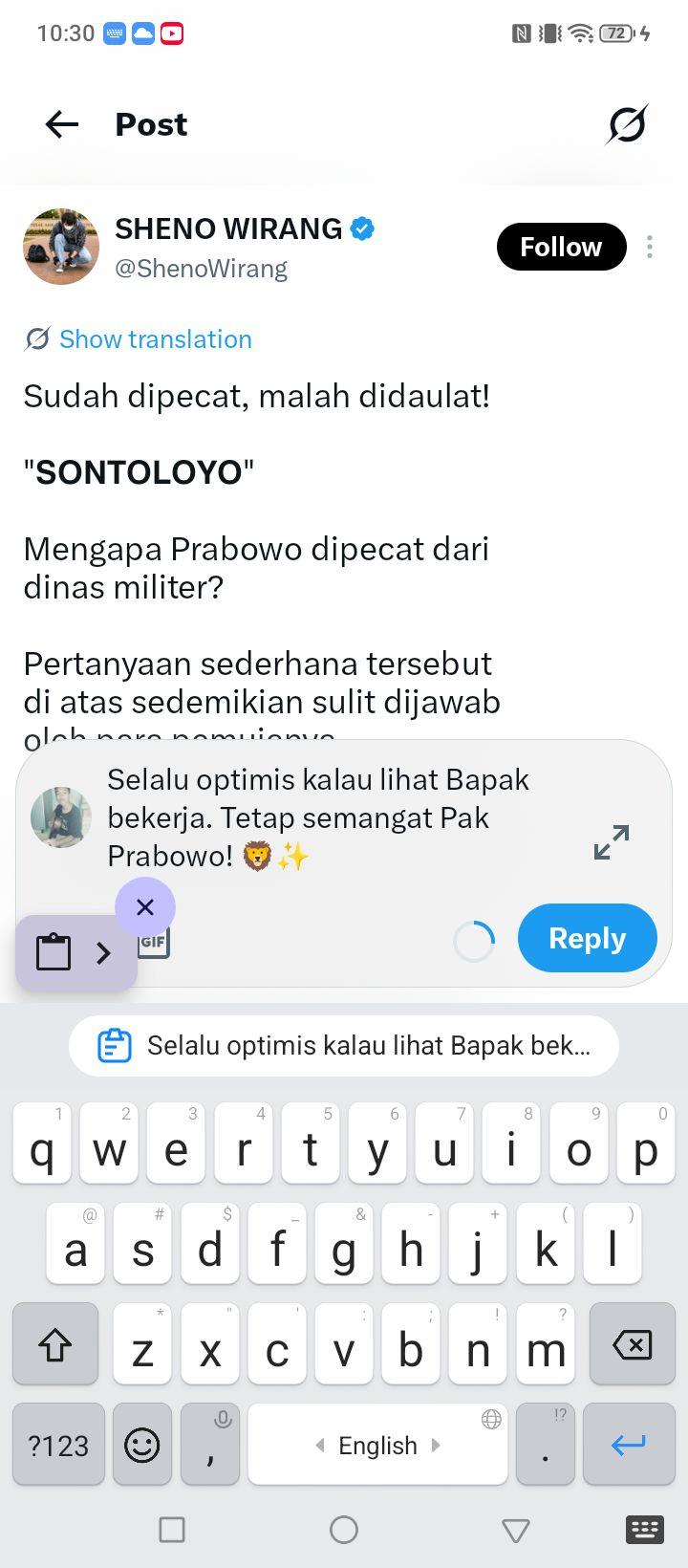Expand the reply composer to full screen

coord(612,841)
